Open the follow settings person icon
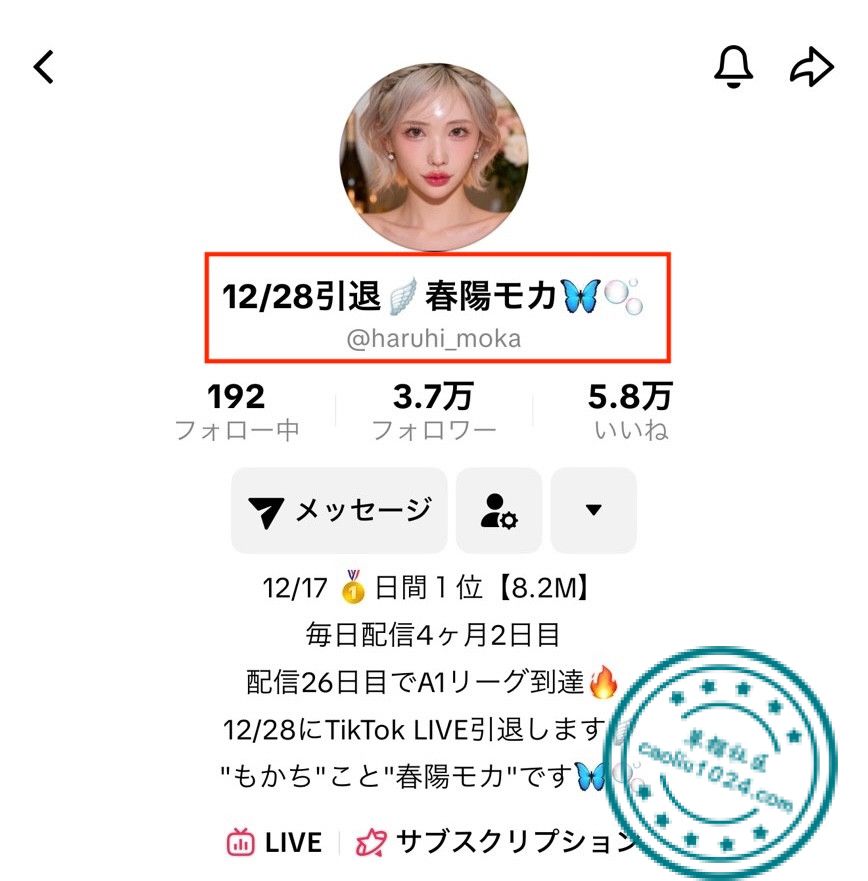 pyautogui.click(x=499, y=510)
